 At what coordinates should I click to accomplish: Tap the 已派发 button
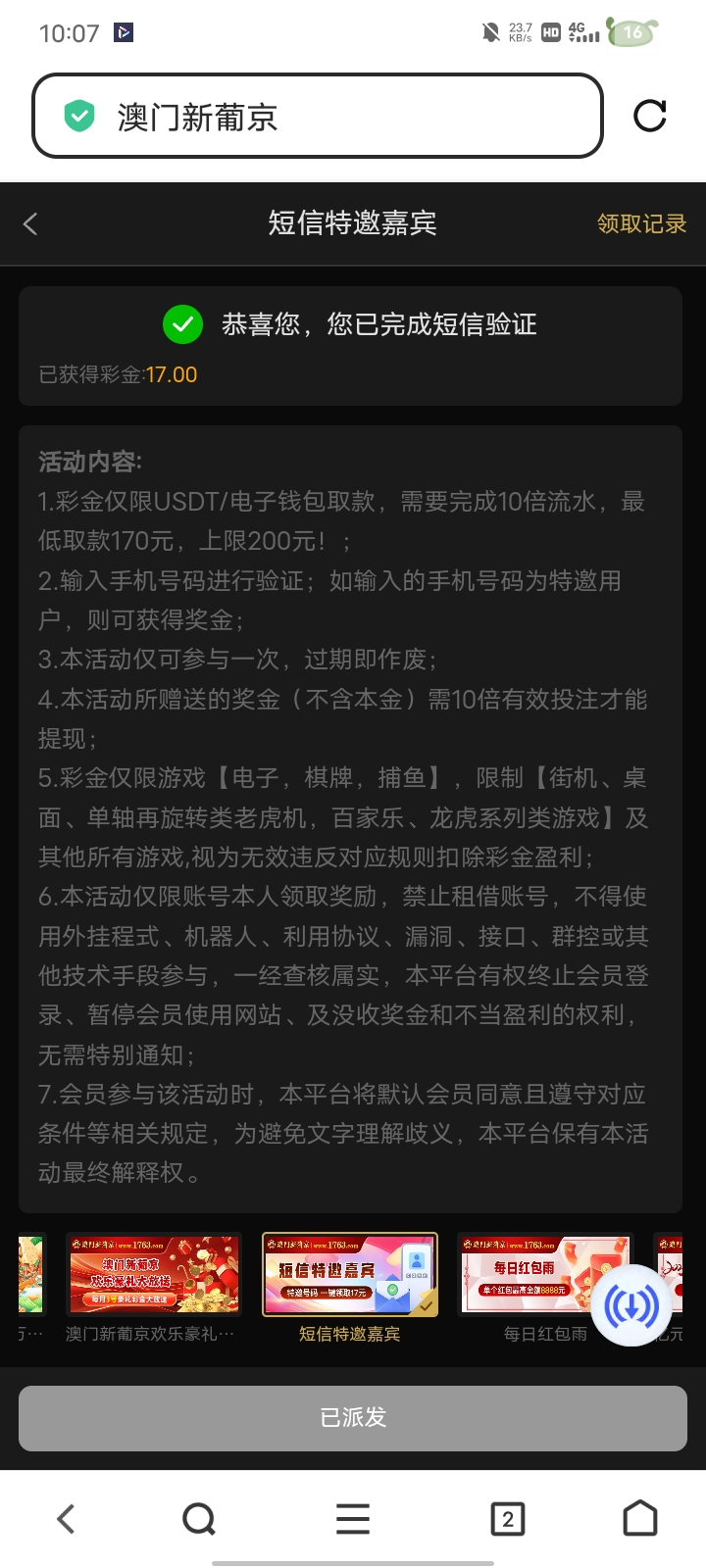(x=353, y=1417)
